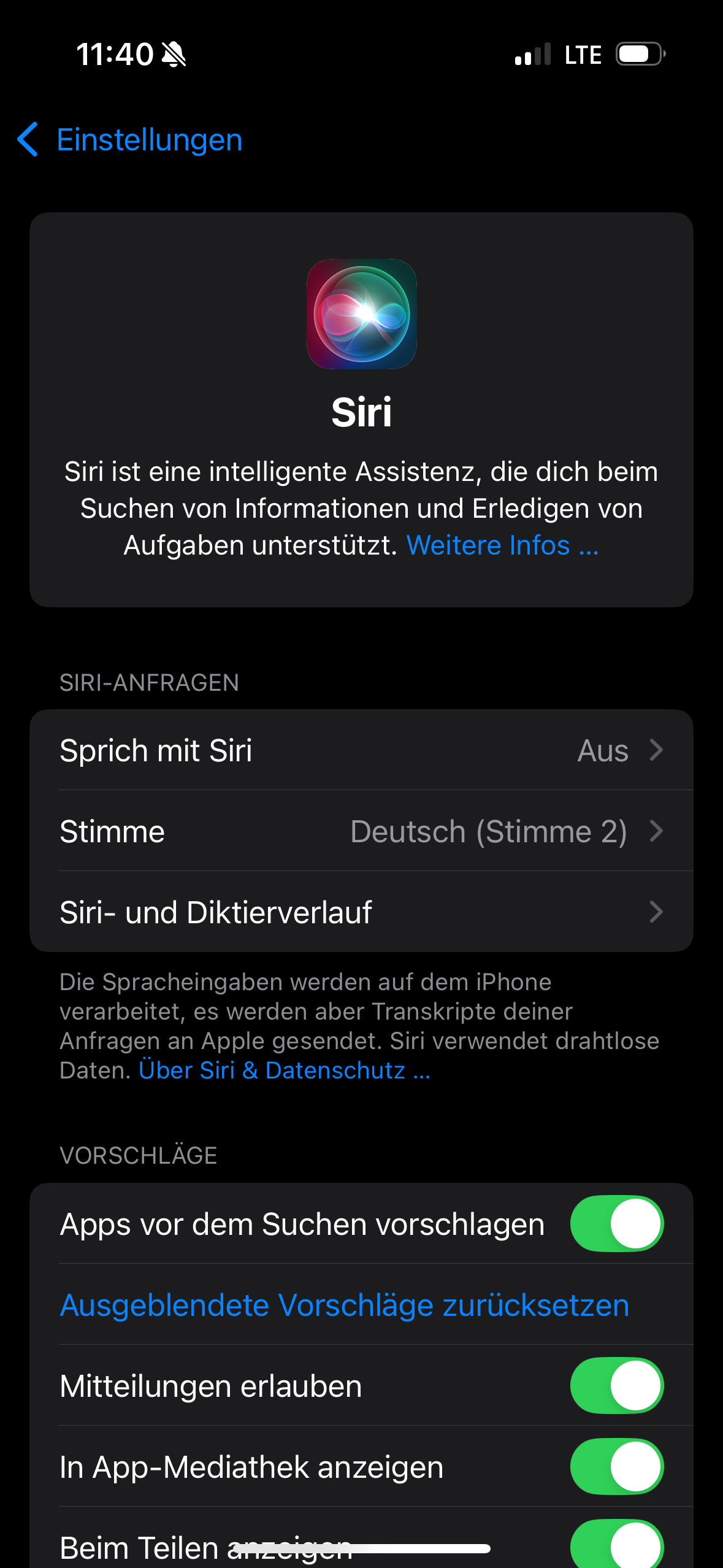Open Siri- und Diktierverlauf
Image resolution: width=723 pixels, height=1568 pixels.
[361, 912]
